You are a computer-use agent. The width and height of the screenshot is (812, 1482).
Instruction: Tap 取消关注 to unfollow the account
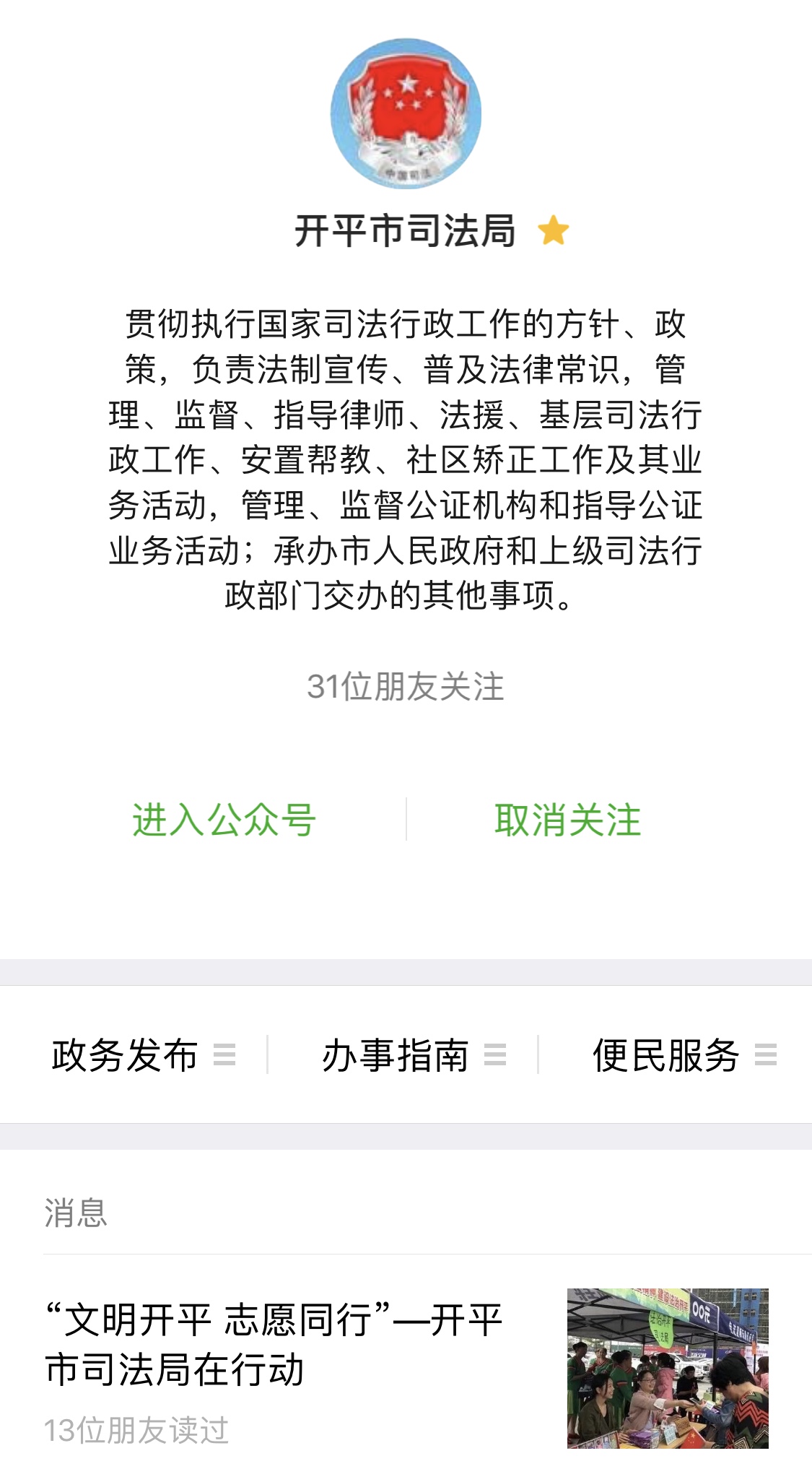(567, 820)
